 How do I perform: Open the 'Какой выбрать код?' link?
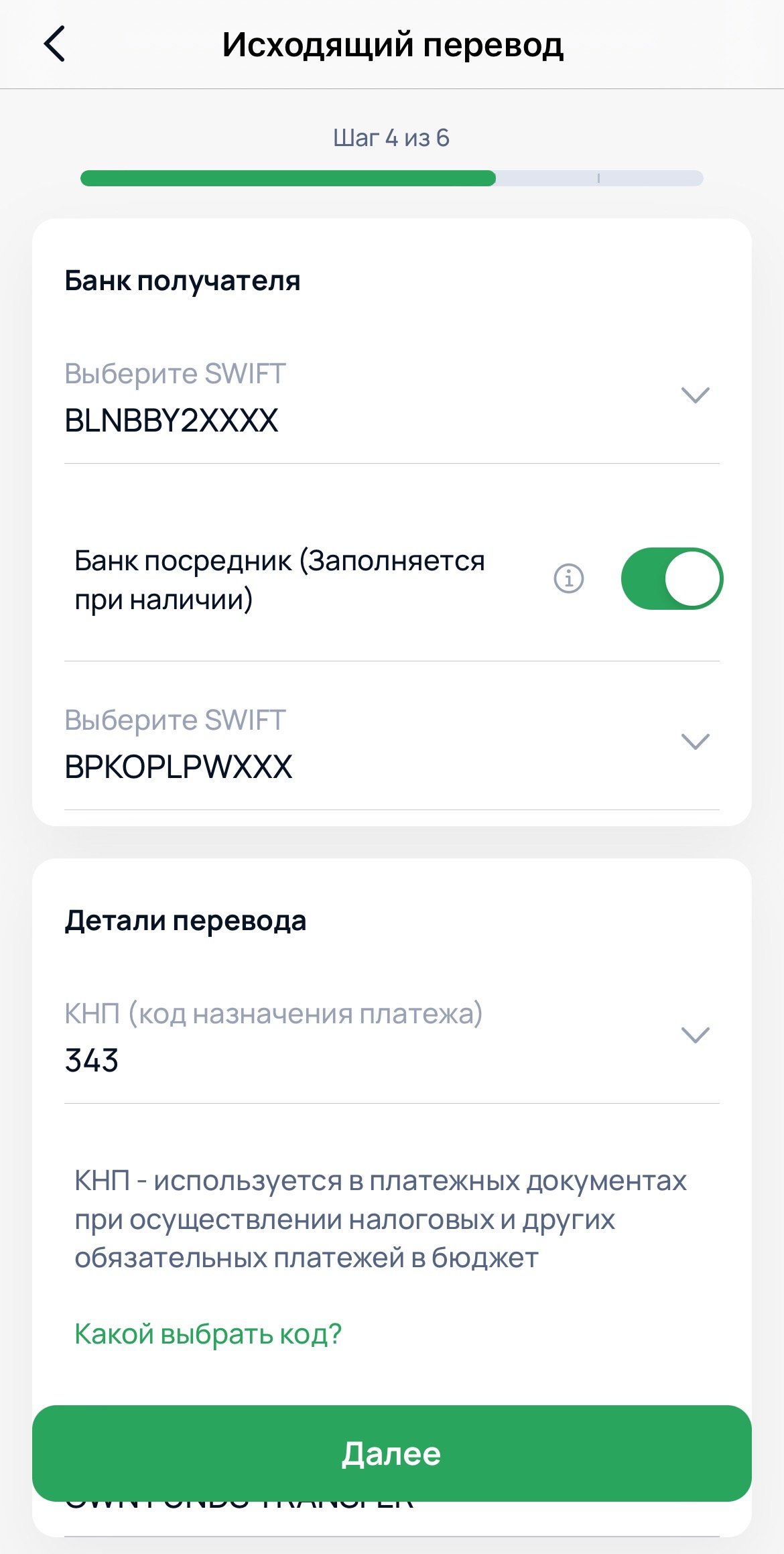click(208, 1334)
